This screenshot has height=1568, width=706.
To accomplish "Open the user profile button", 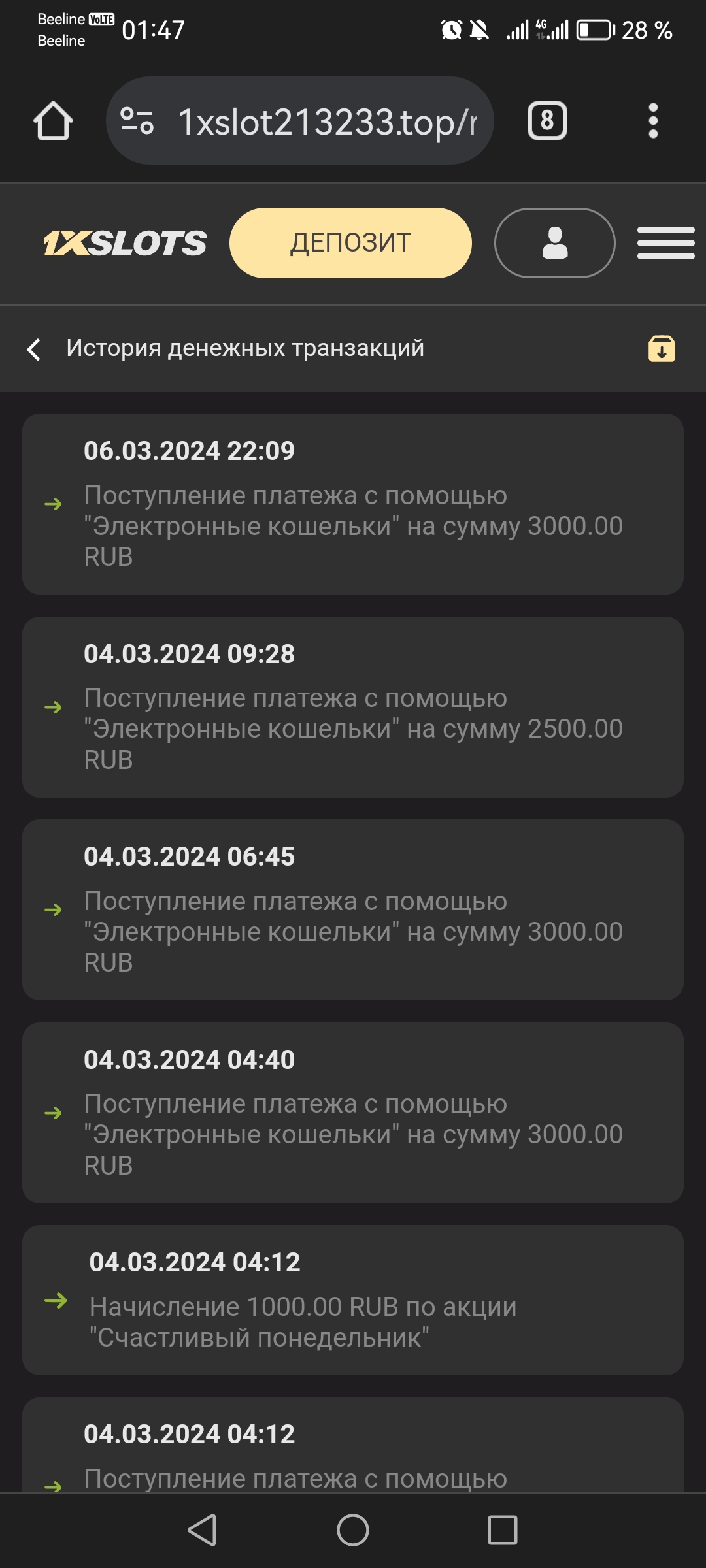I will pos(554,243).
